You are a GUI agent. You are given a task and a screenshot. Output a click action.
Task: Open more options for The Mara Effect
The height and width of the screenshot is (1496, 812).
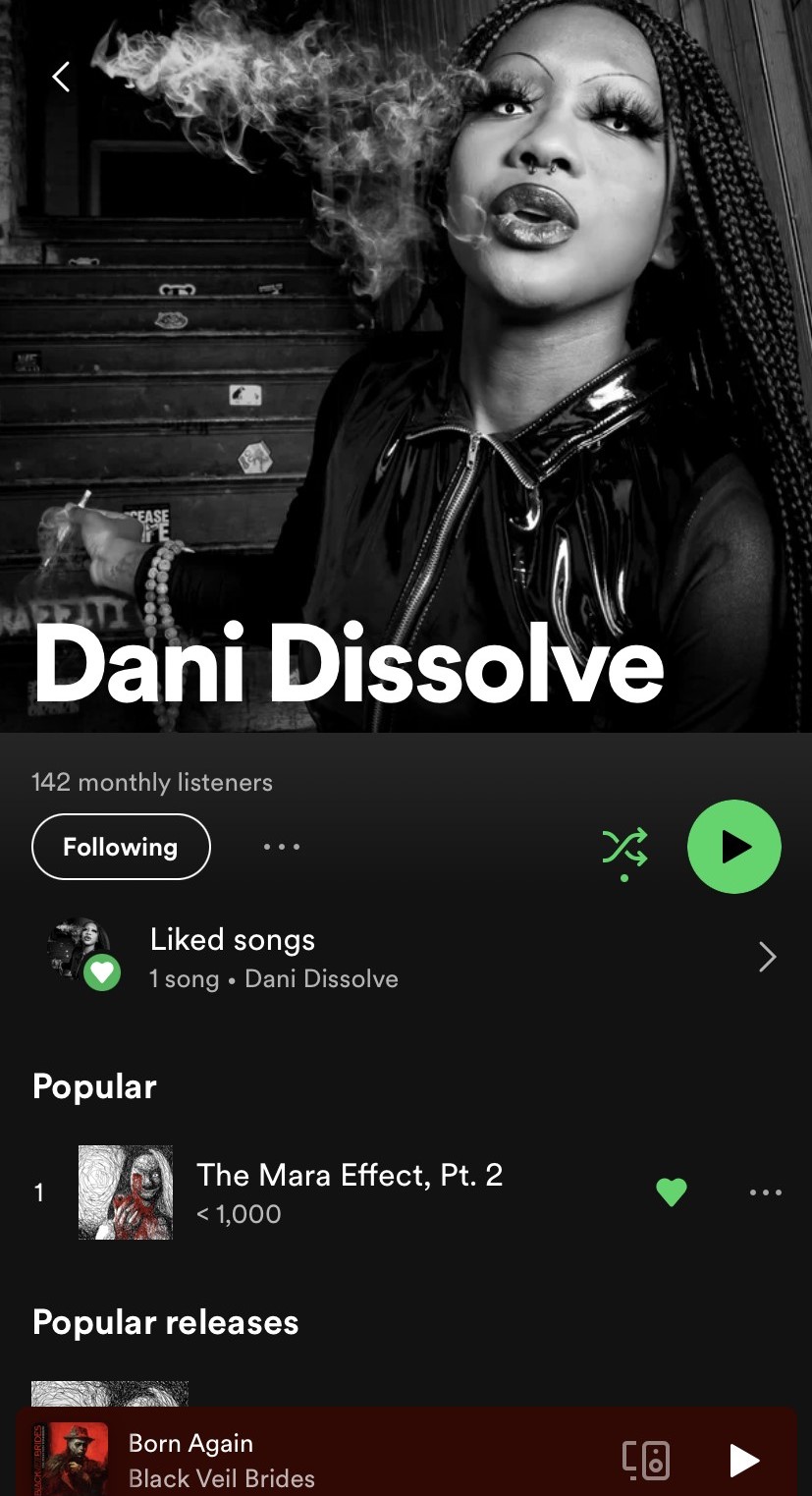click(765, 1191)
